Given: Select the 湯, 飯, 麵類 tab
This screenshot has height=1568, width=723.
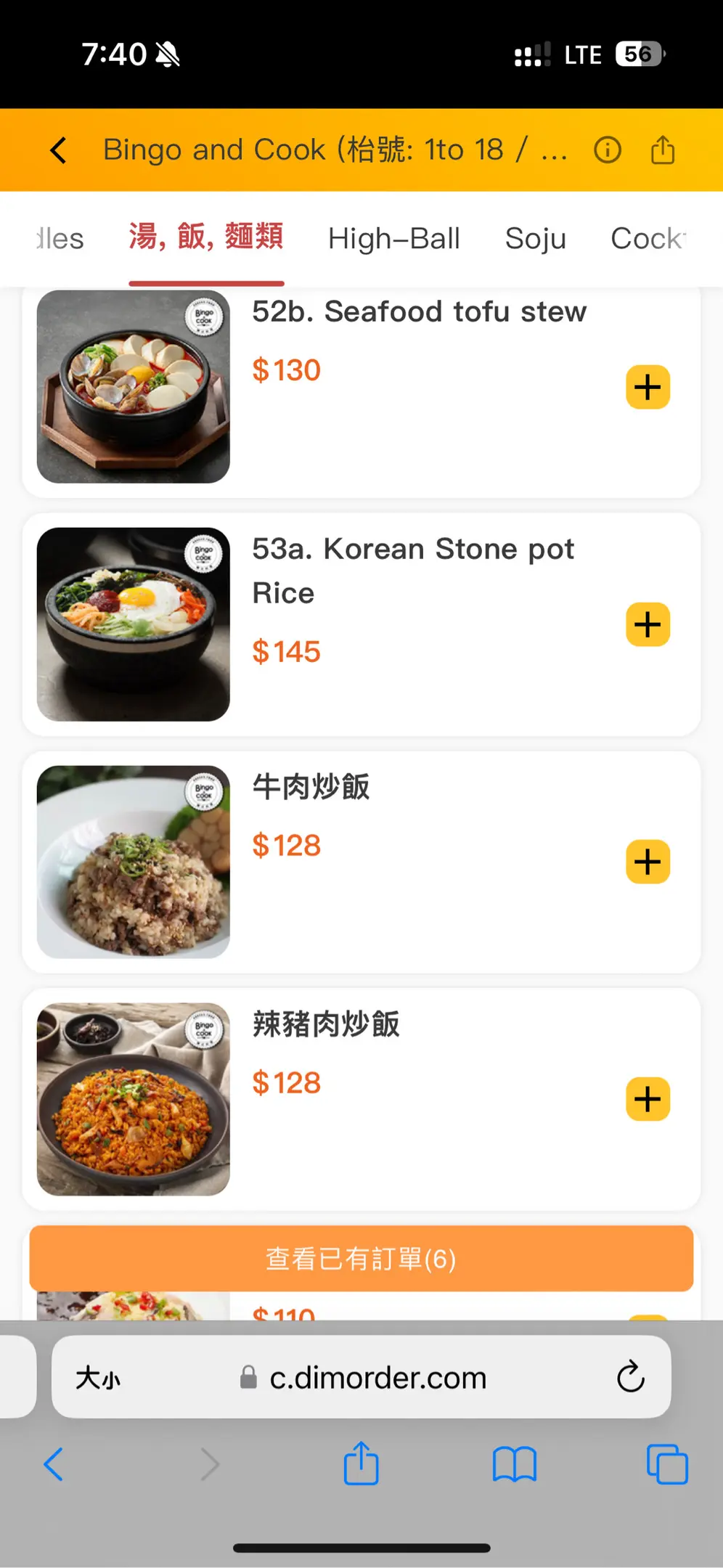Looking at the screenshot, I should pyautogui.click(x=206, y=237).
